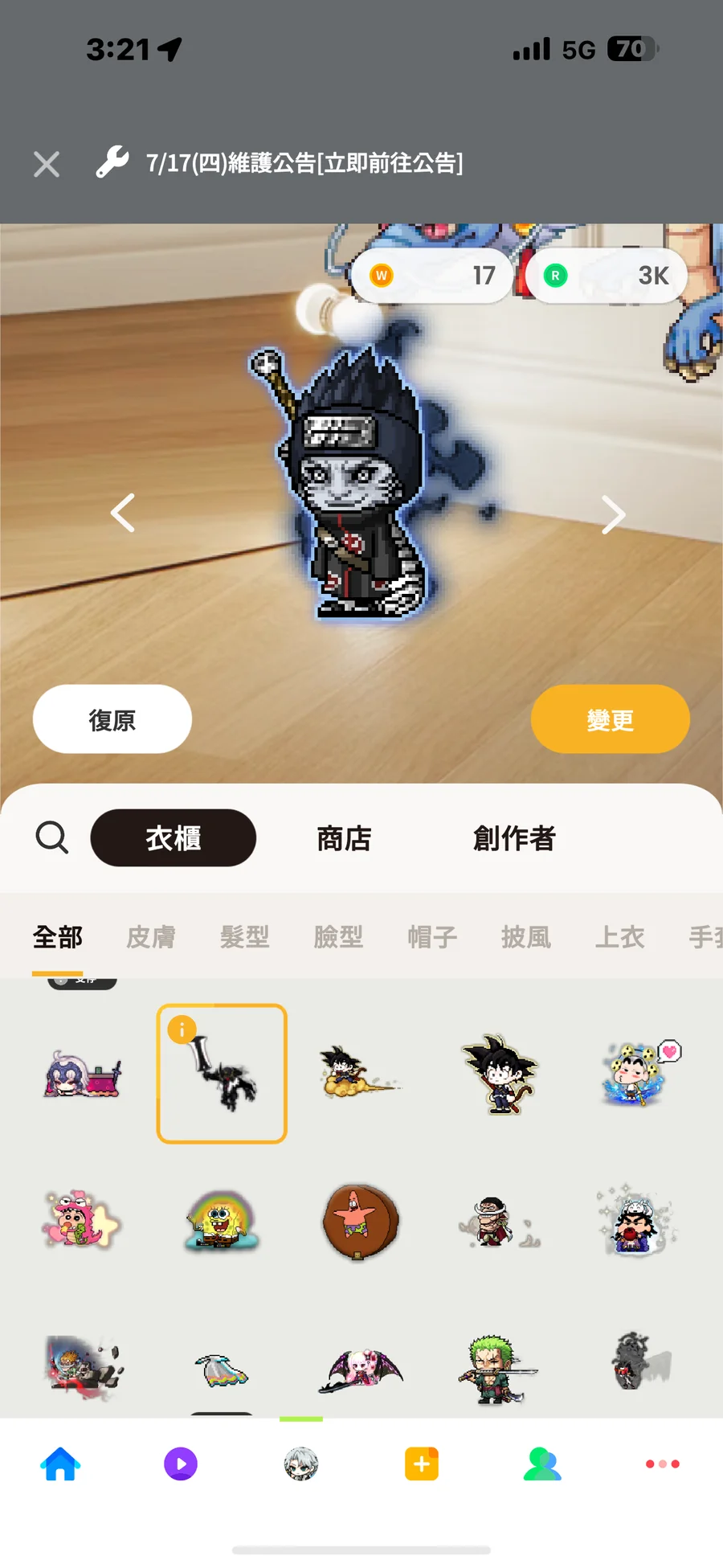Switch to the 創作者 creator tab
Image resolution: width=723 pixels, height=1568 pixels.
[x=514, y=838]
